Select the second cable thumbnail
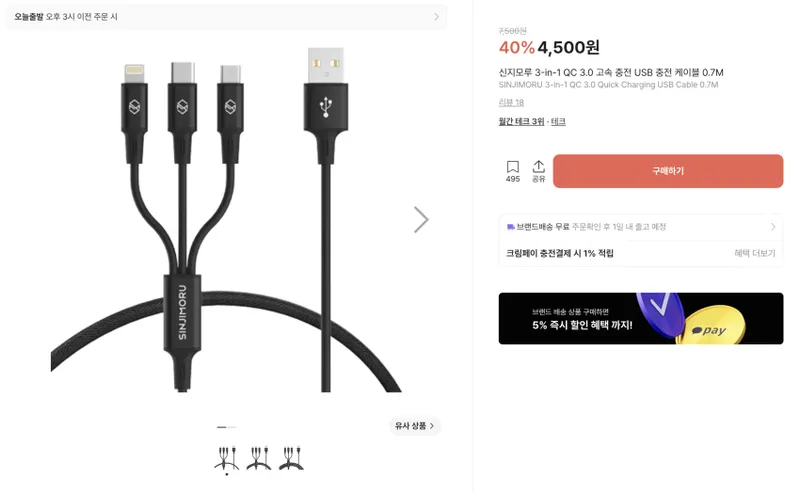This screenshot has width=800, height=493. click(259, 458)
